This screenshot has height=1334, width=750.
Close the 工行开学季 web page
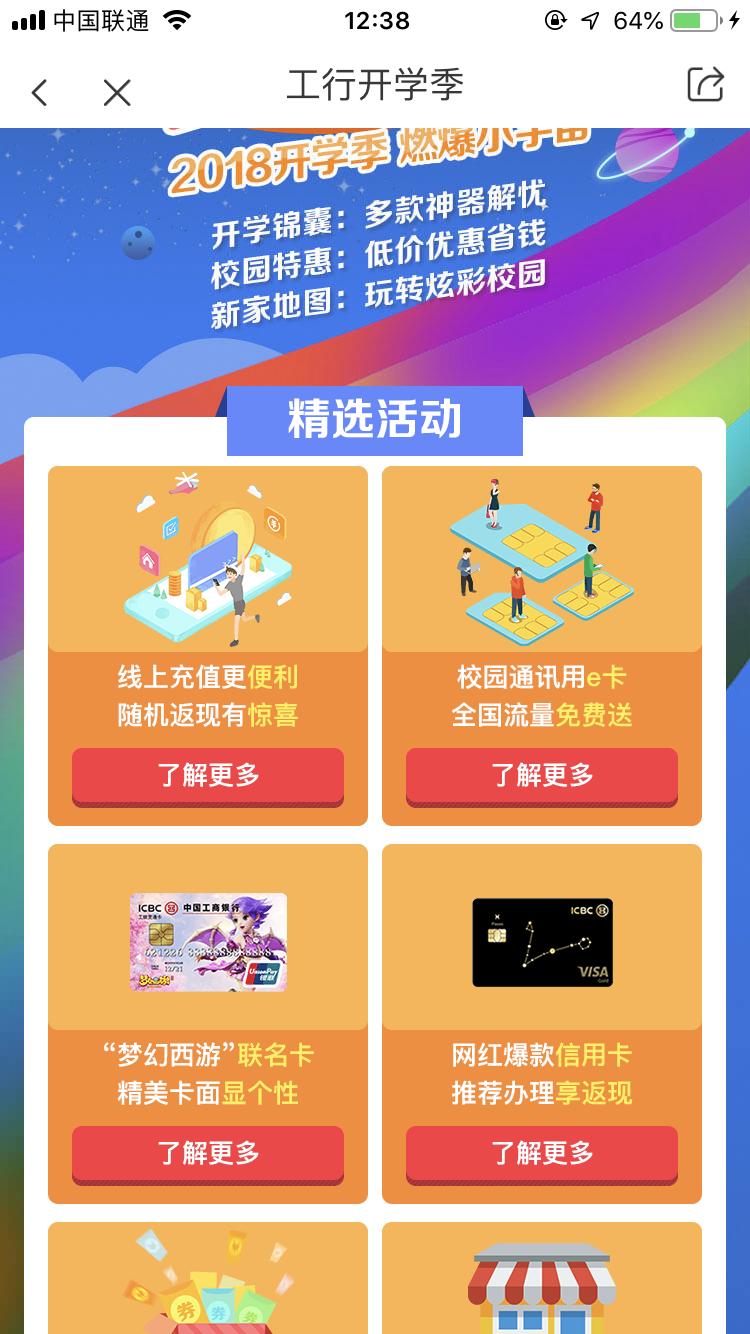117,93
